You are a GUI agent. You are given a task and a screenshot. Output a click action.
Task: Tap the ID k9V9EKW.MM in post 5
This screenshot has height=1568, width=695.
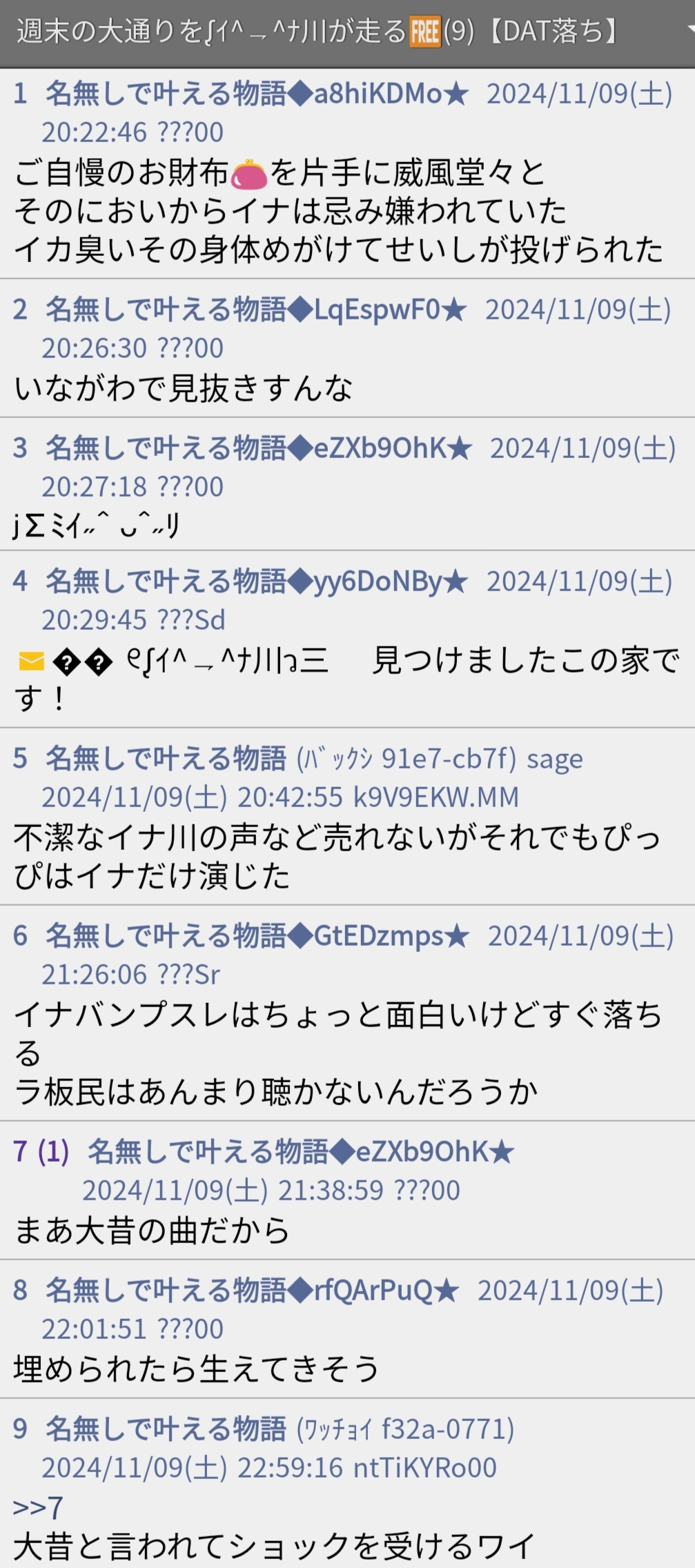[x=436, y=797]
